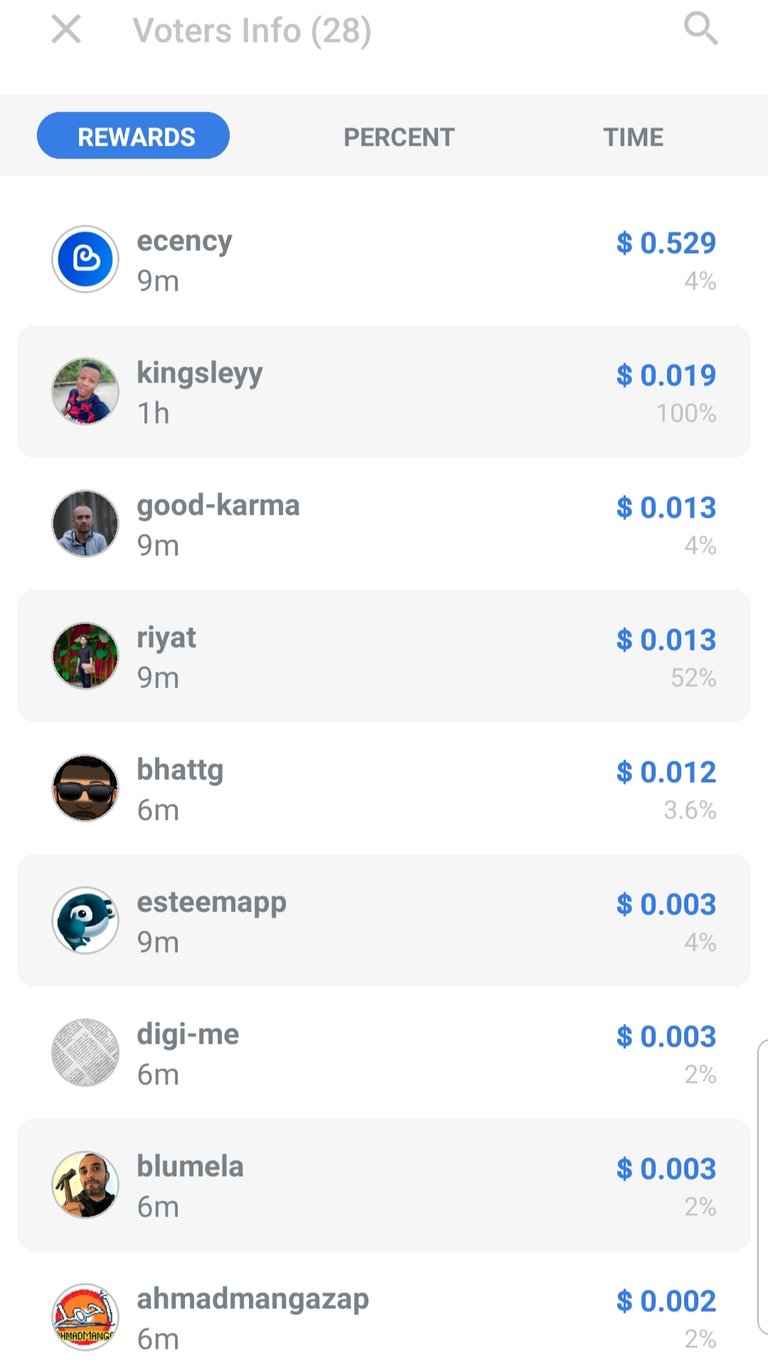
Task: Open the search magnifier icon
Action: tap(701, 29)
